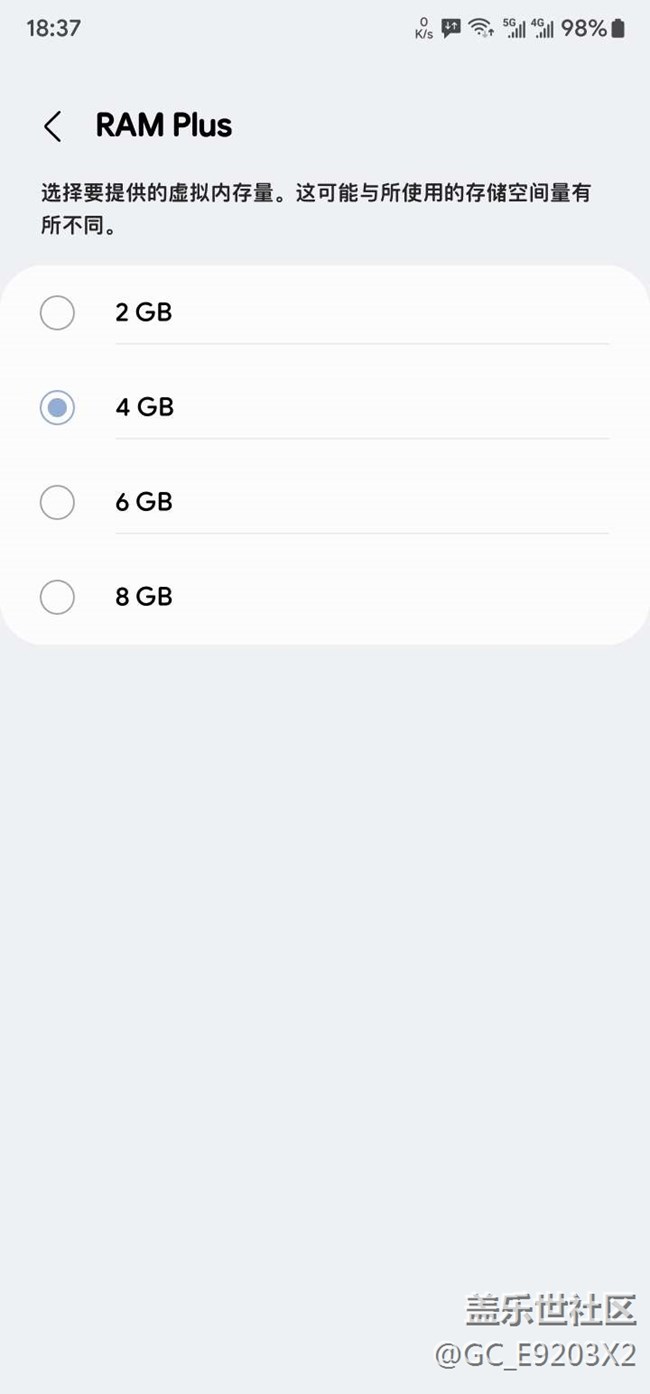Set RAM Plus to 6 GB

[x=57, y=502]
